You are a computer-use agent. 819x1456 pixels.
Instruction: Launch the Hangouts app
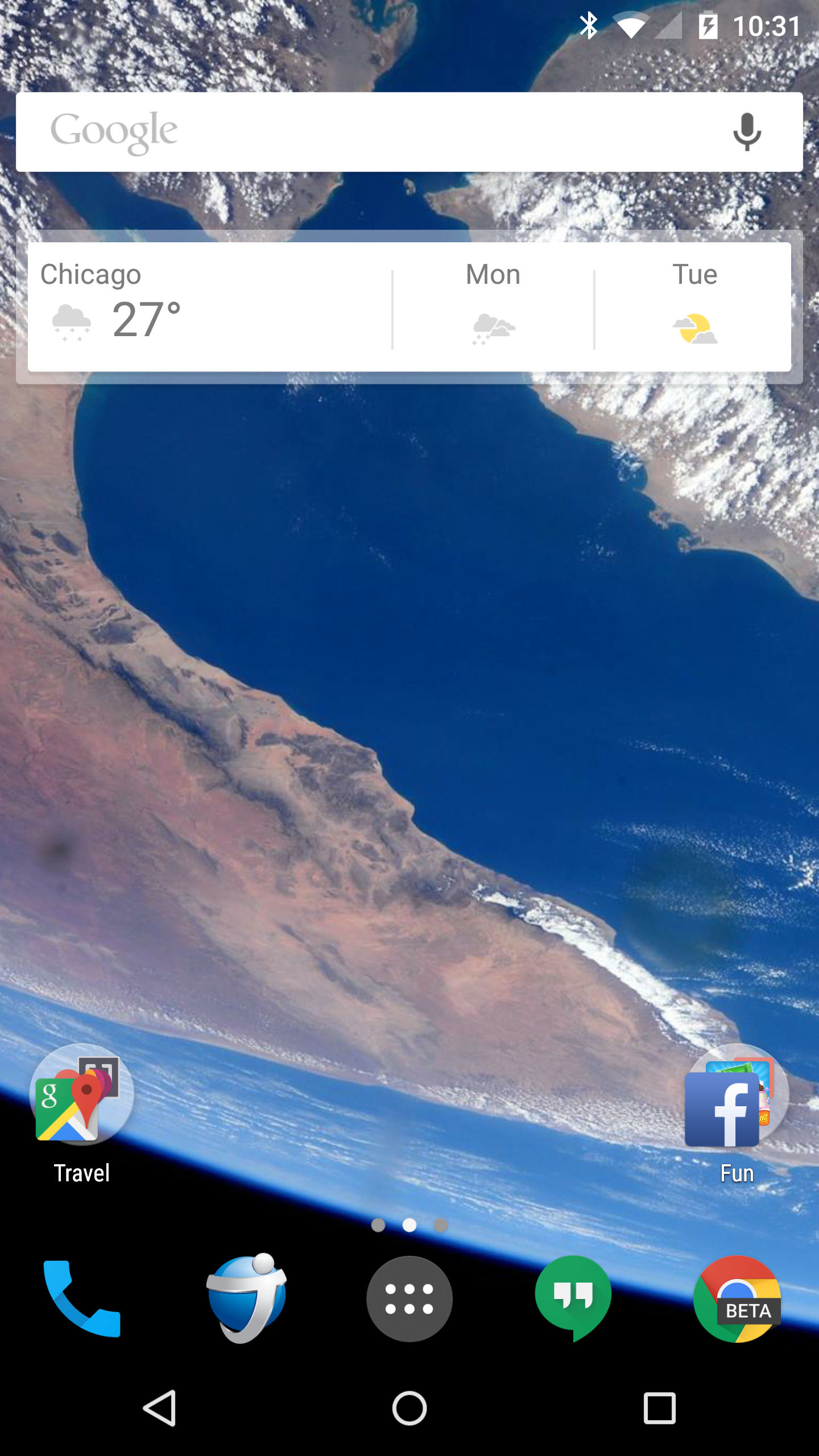[573, 1298]
